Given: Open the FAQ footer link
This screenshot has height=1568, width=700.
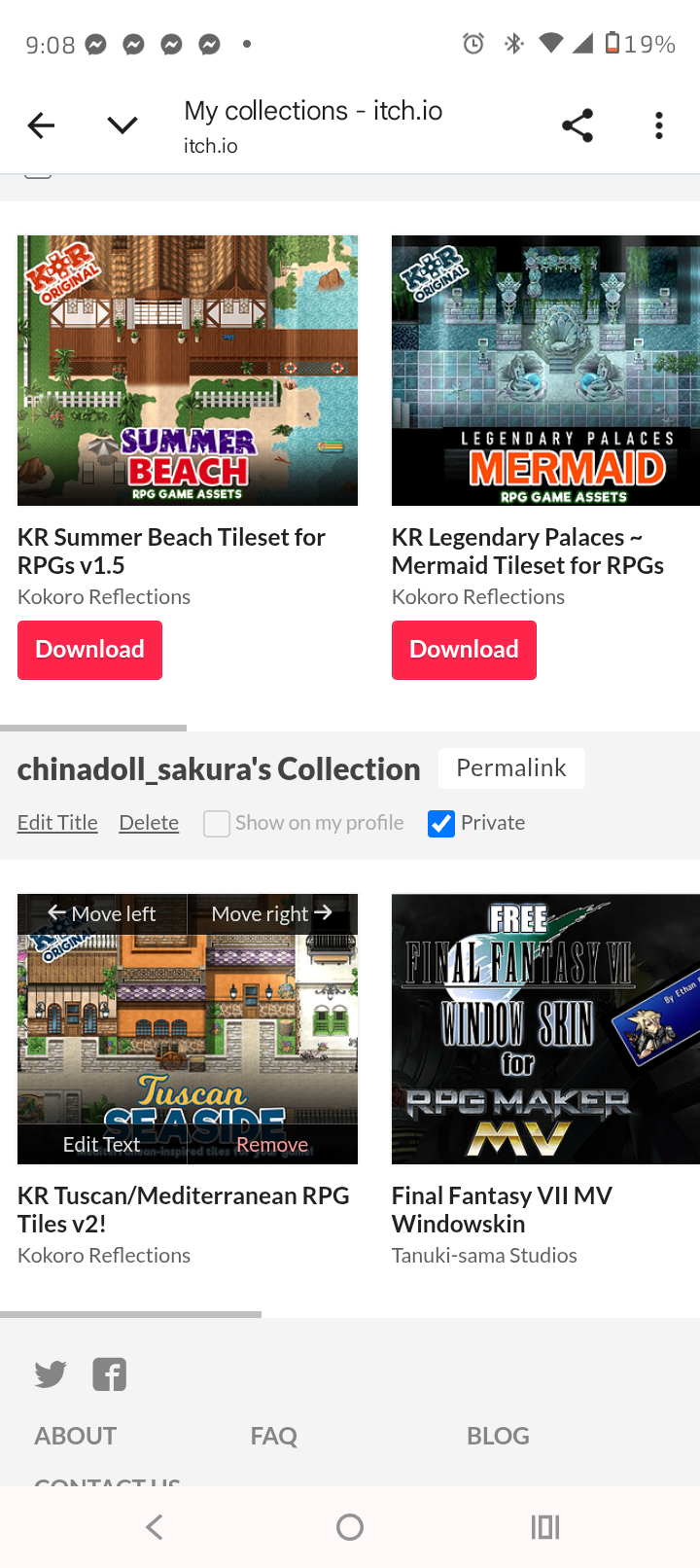Looking at the screenshot, I should pyautogui.click(x=273, y=1436).
